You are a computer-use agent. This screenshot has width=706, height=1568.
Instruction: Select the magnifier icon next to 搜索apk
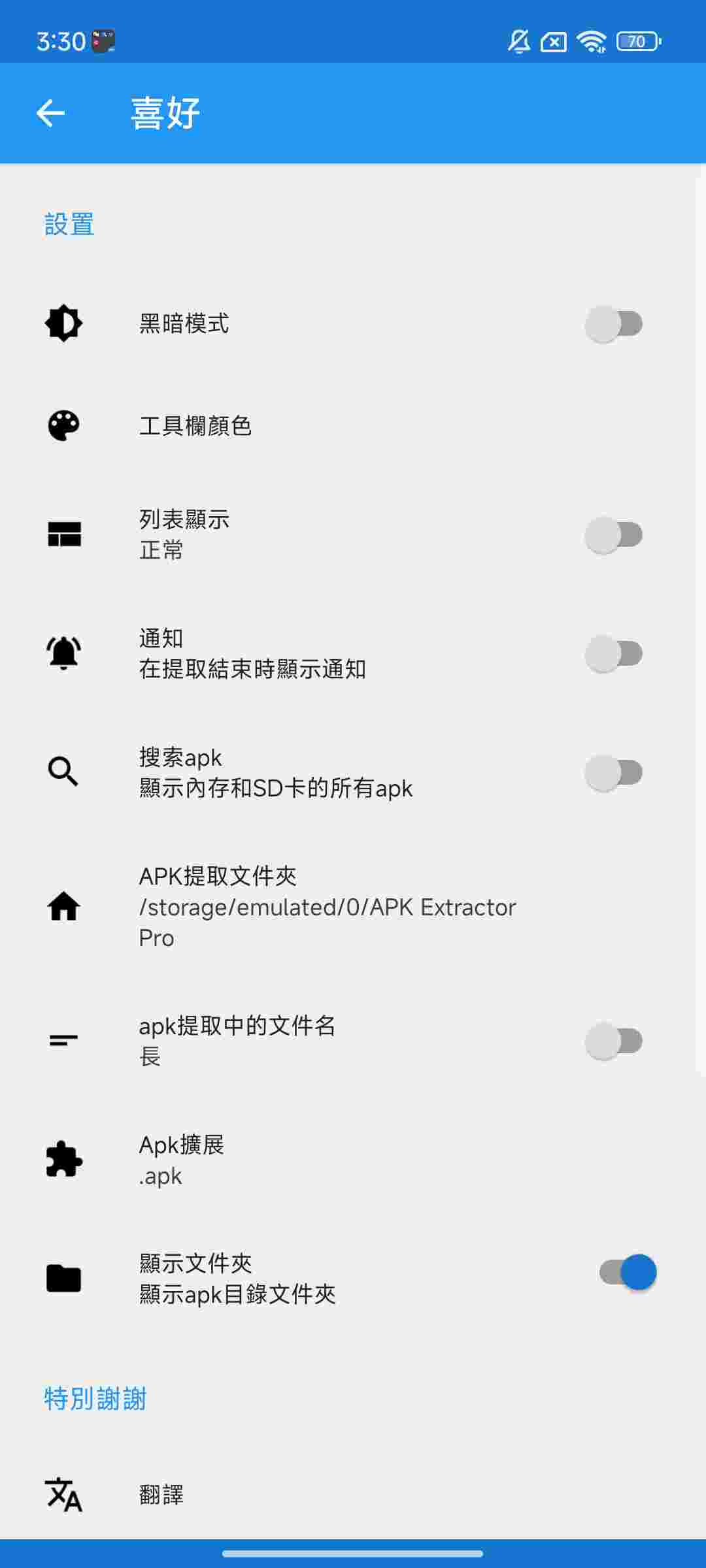pos(63,771)
